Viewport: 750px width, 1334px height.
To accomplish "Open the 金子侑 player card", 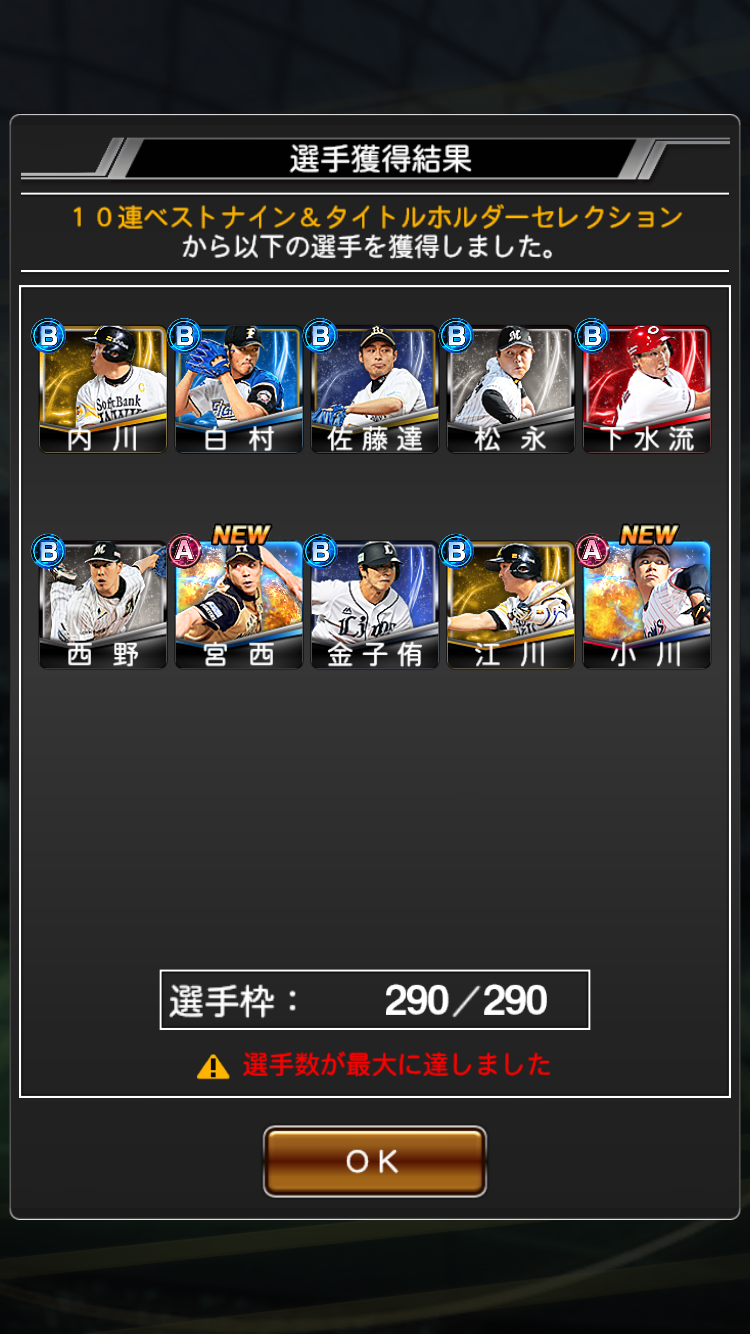I will 375,606.
